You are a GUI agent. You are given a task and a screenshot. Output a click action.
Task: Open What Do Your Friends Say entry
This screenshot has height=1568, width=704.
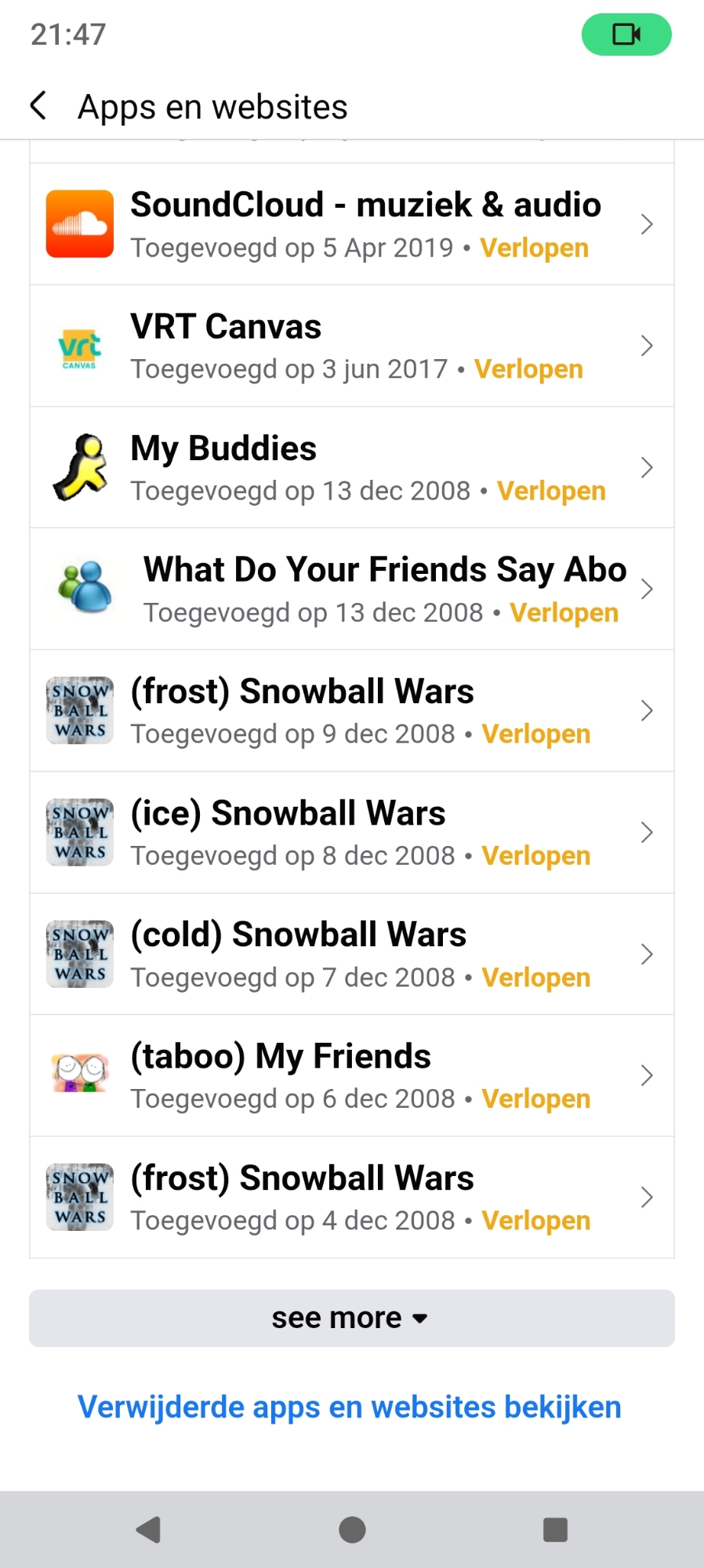pyautogui.click(x=351, y=589)
